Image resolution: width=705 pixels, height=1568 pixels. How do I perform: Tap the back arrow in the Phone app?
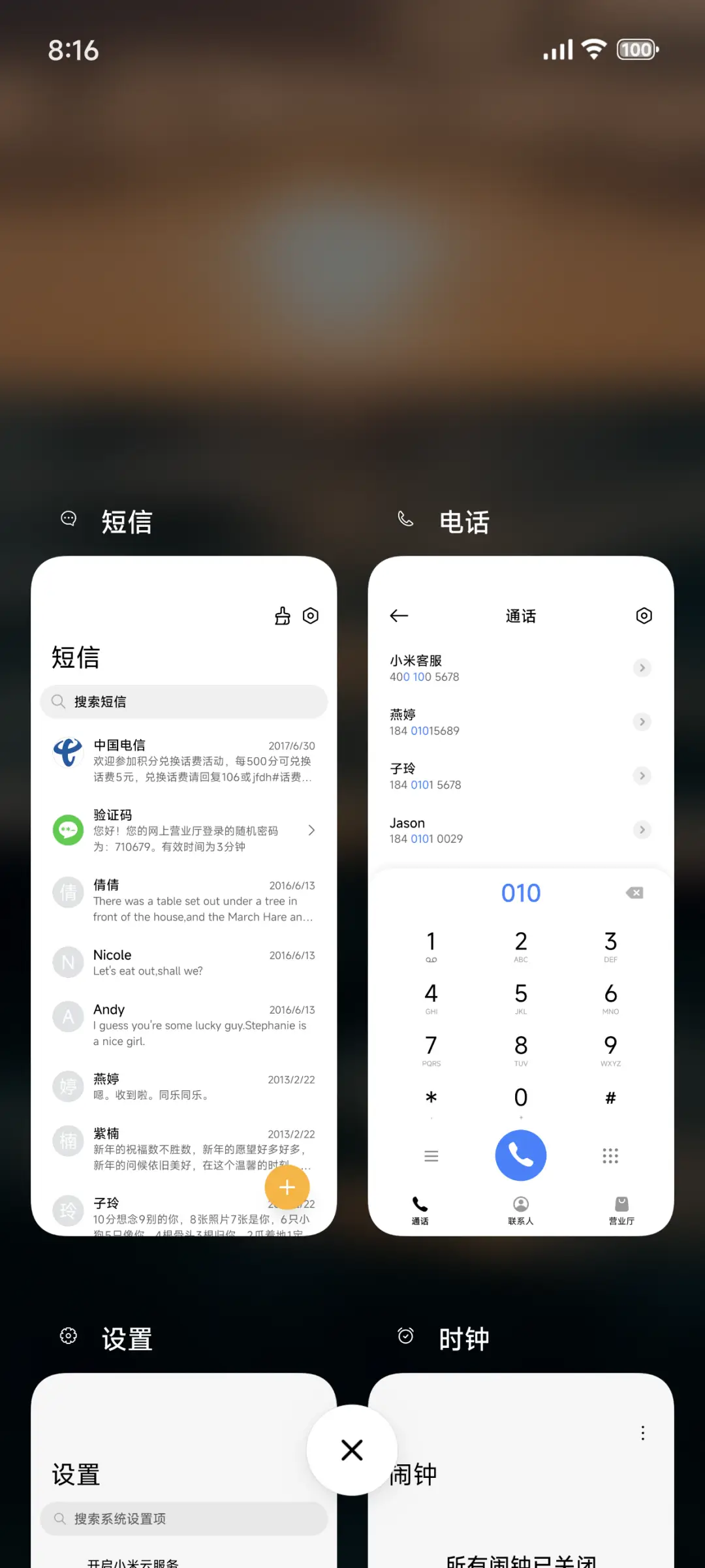coord(399,616)
